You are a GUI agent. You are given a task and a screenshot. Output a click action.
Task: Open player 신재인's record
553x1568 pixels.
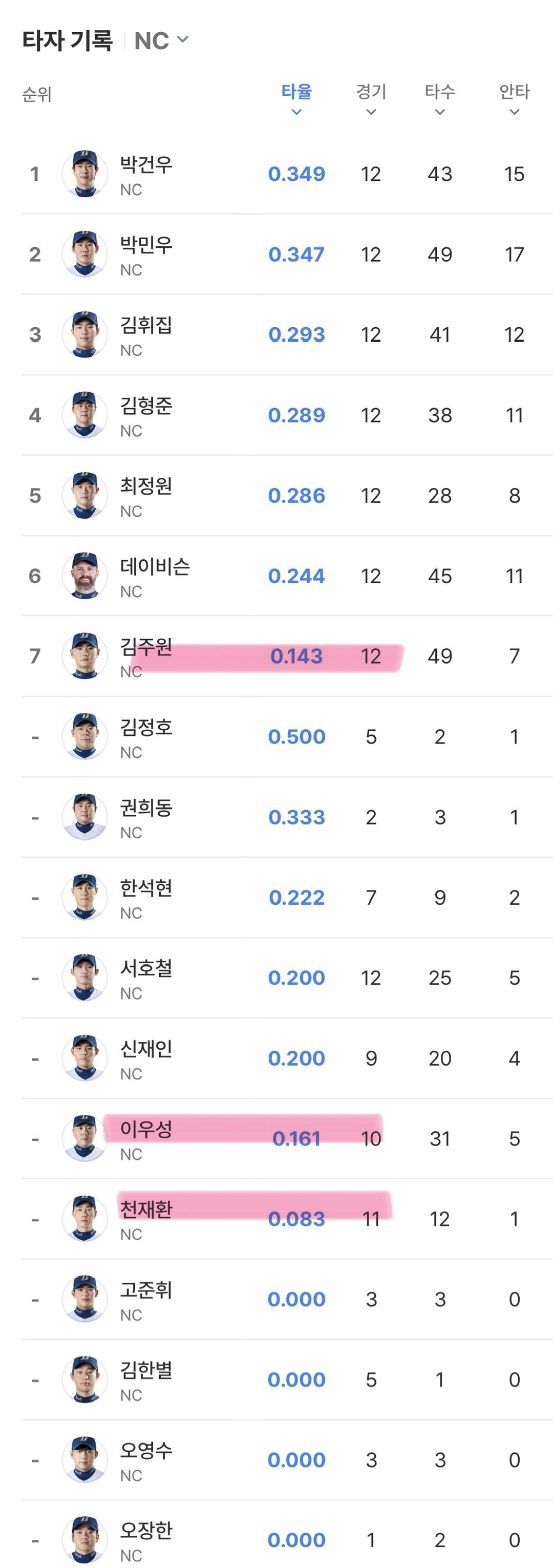coord(287,1058)
